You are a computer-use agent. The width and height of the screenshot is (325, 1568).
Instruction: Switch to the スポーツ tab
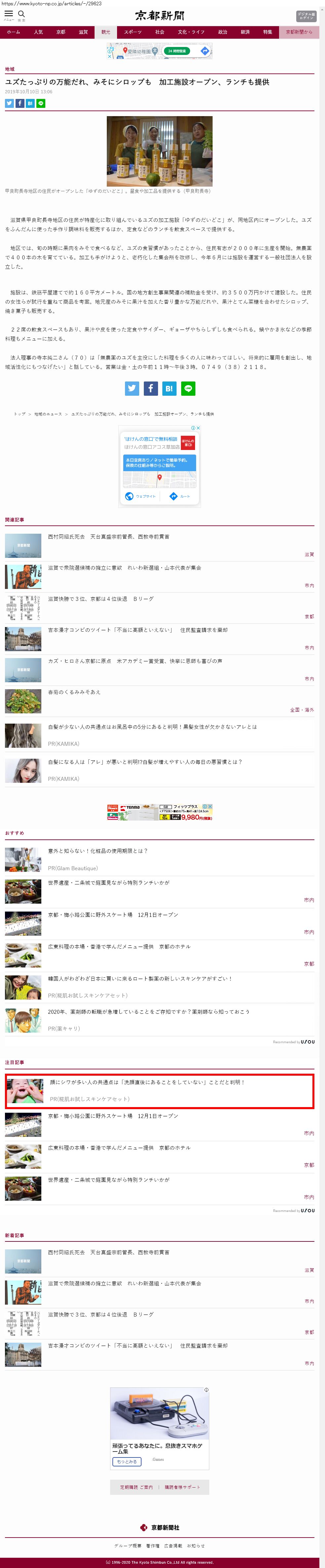133,32
